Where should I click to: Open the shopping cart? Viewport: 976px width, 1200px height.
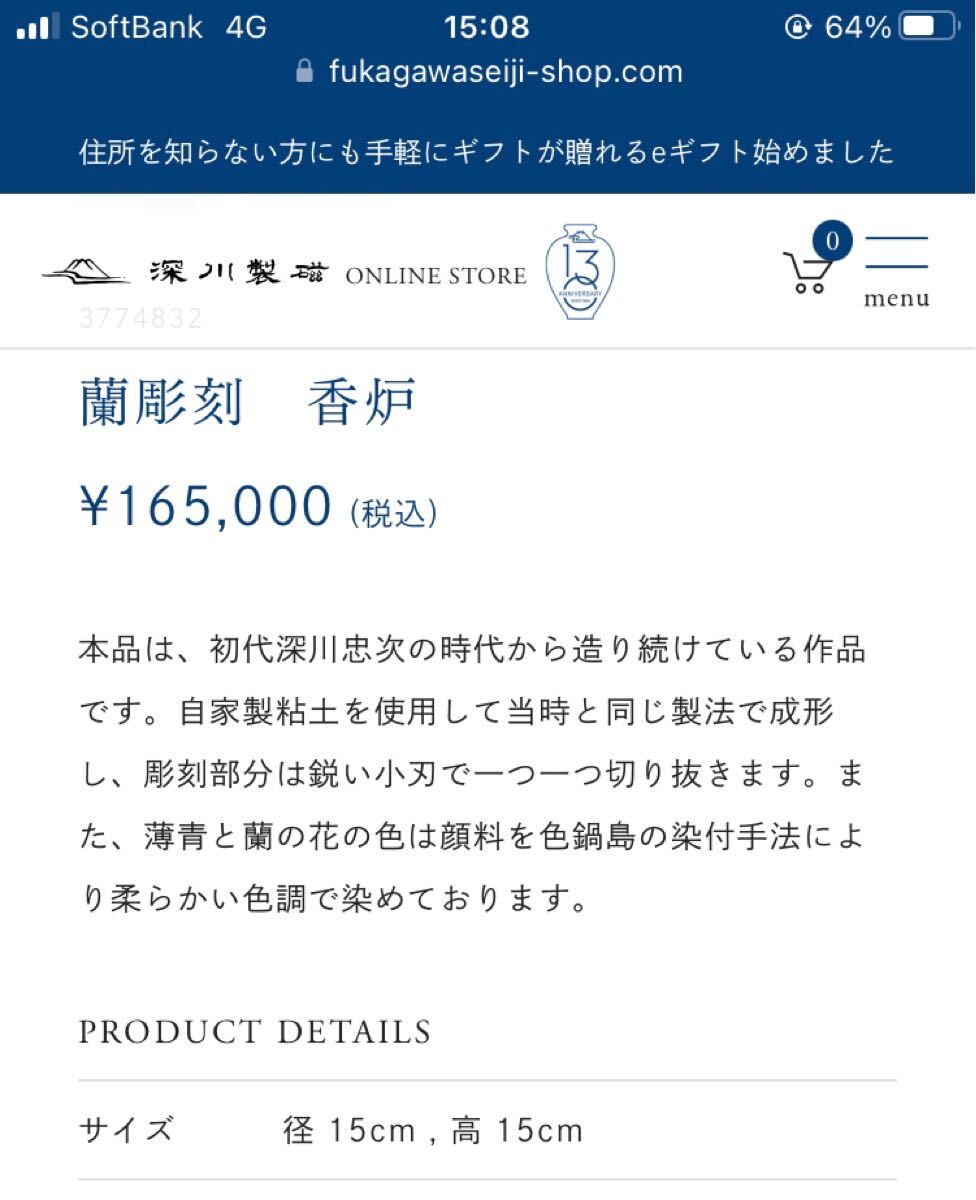tap(810, 268)
